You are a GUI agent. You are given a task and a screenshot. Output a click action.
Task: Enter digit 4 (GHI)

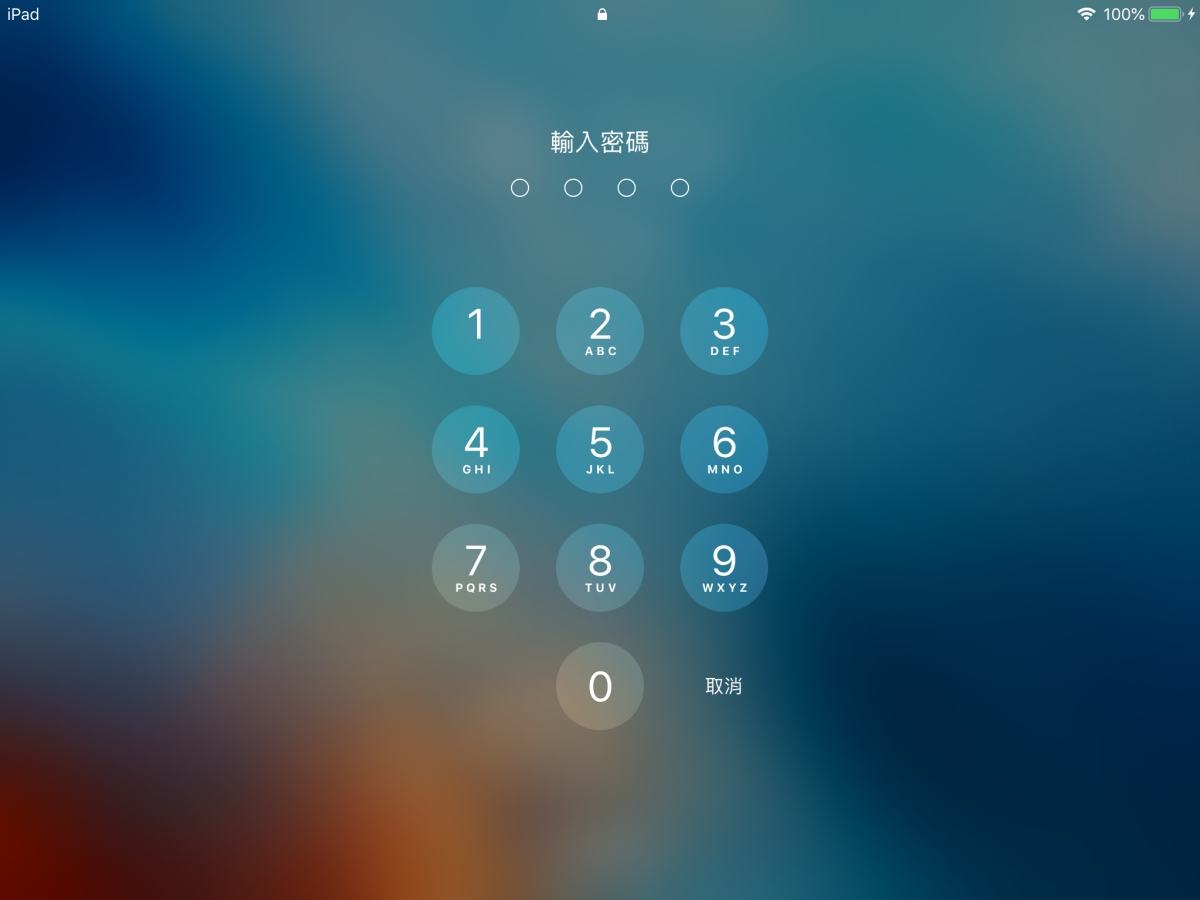(x=476, y=449)
